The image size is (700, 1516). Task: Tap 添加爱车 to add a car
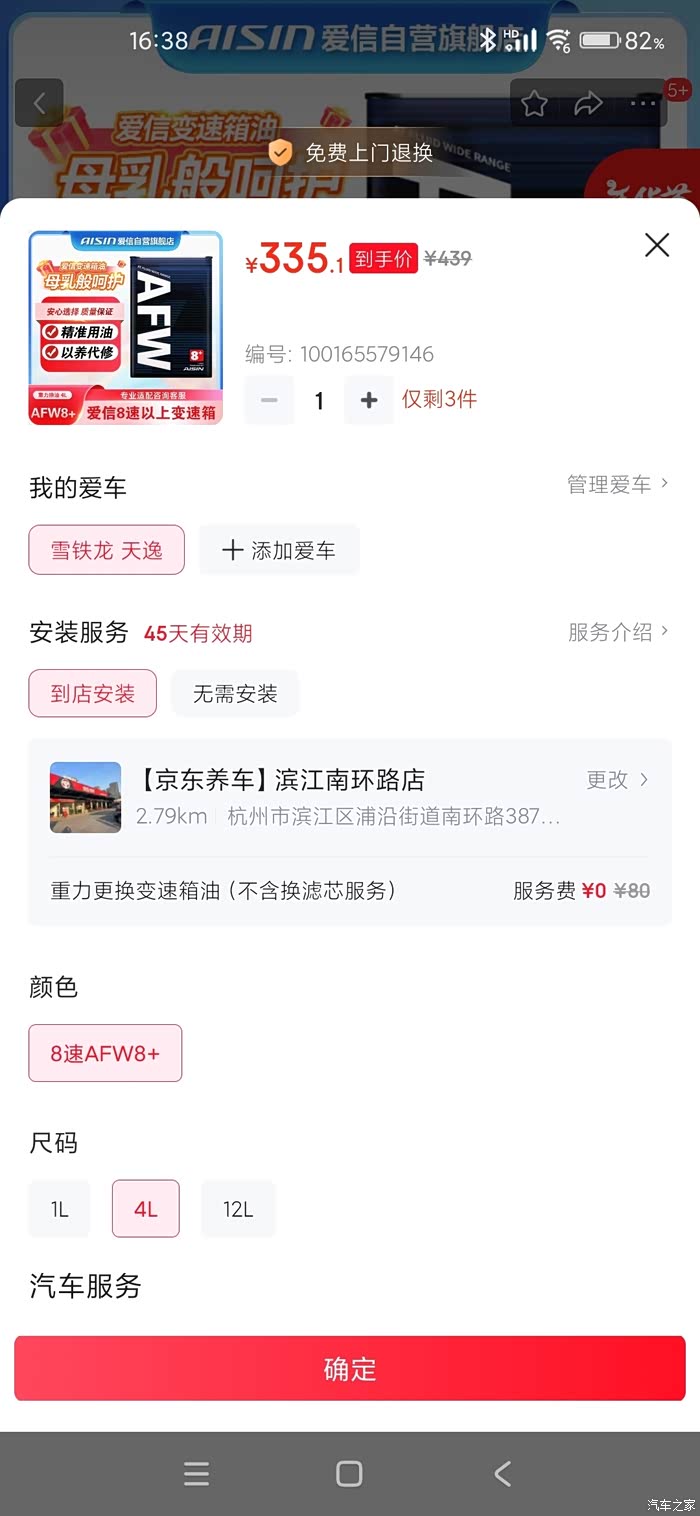point(279,550)
